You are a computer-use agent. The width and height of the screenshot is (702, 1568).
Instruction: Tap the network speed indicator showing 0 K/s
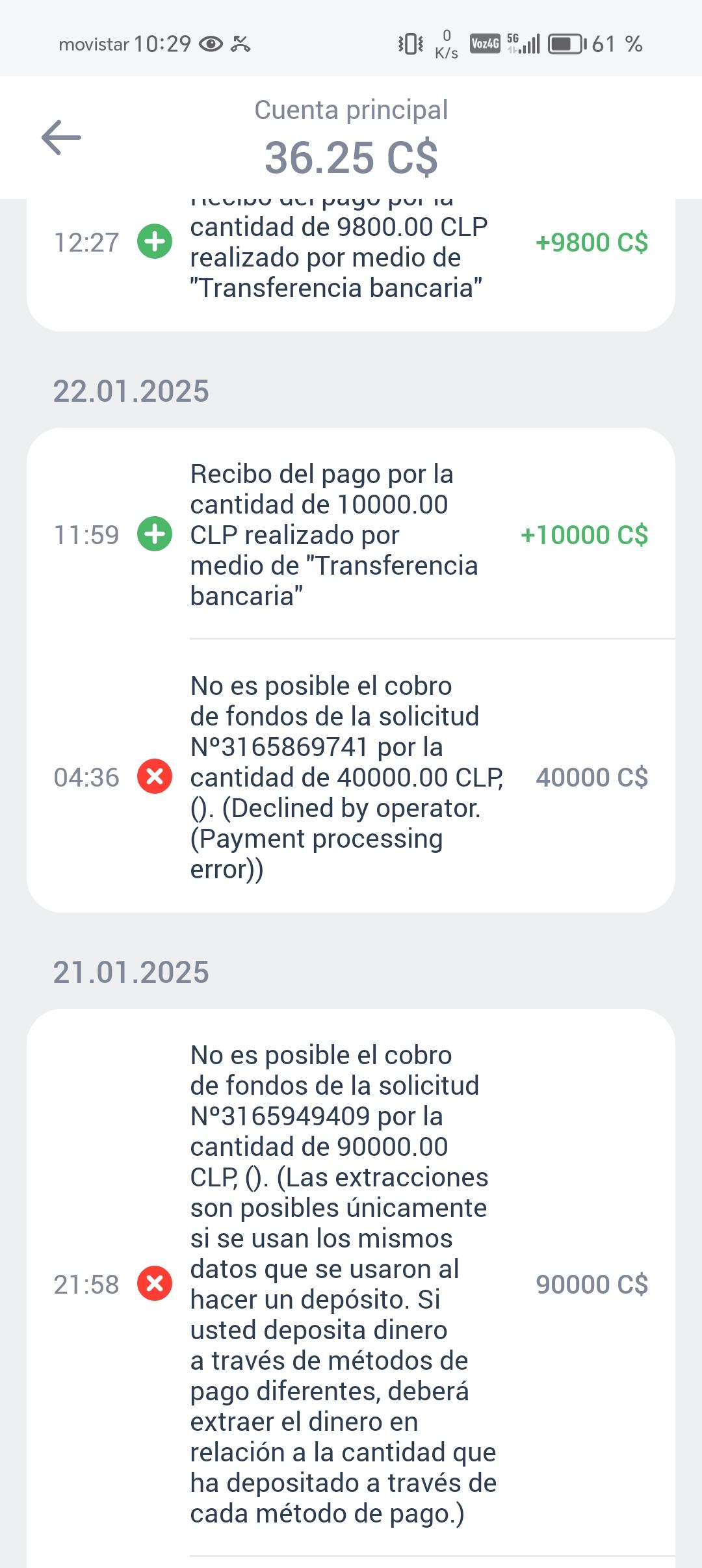click(x=446, y=42)
